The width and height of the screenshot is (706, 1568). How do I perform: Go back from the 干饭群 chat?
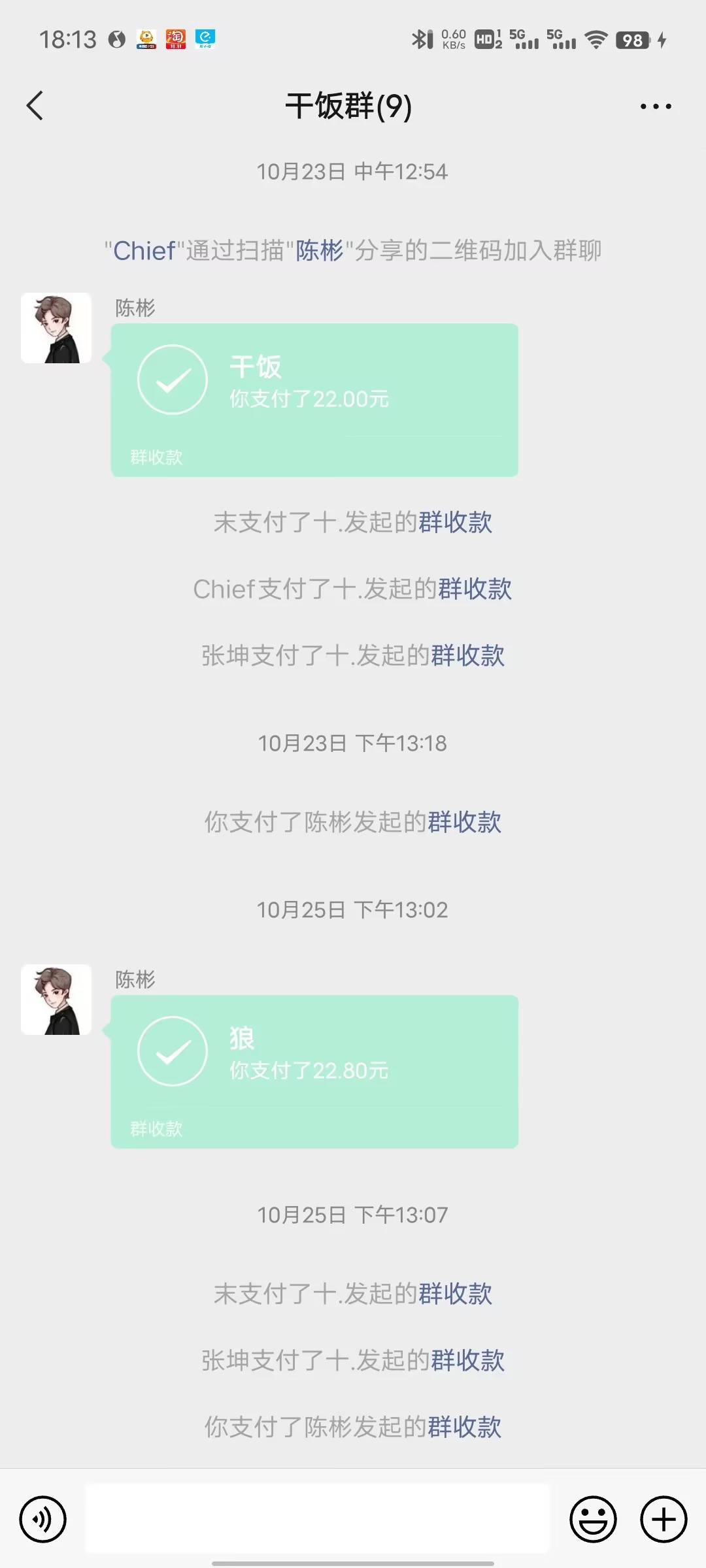pos(35,106)
